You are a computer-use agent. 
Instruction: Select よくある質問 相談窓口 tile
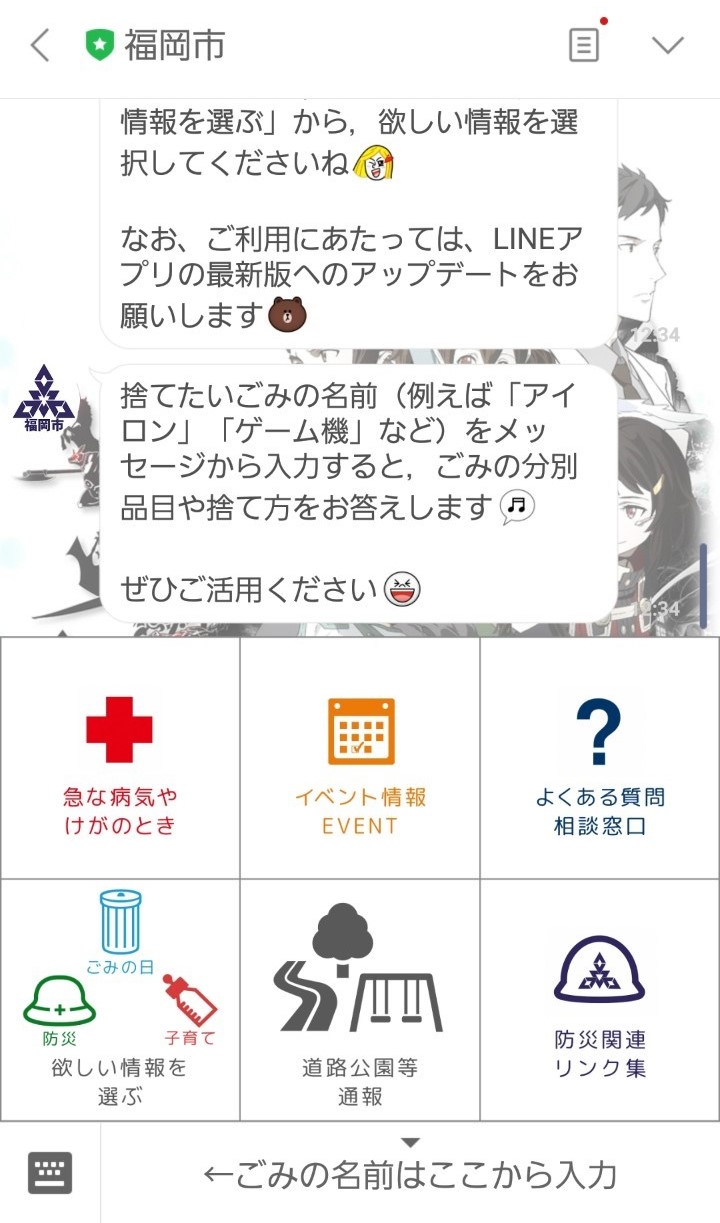click(x=600, y=758)
